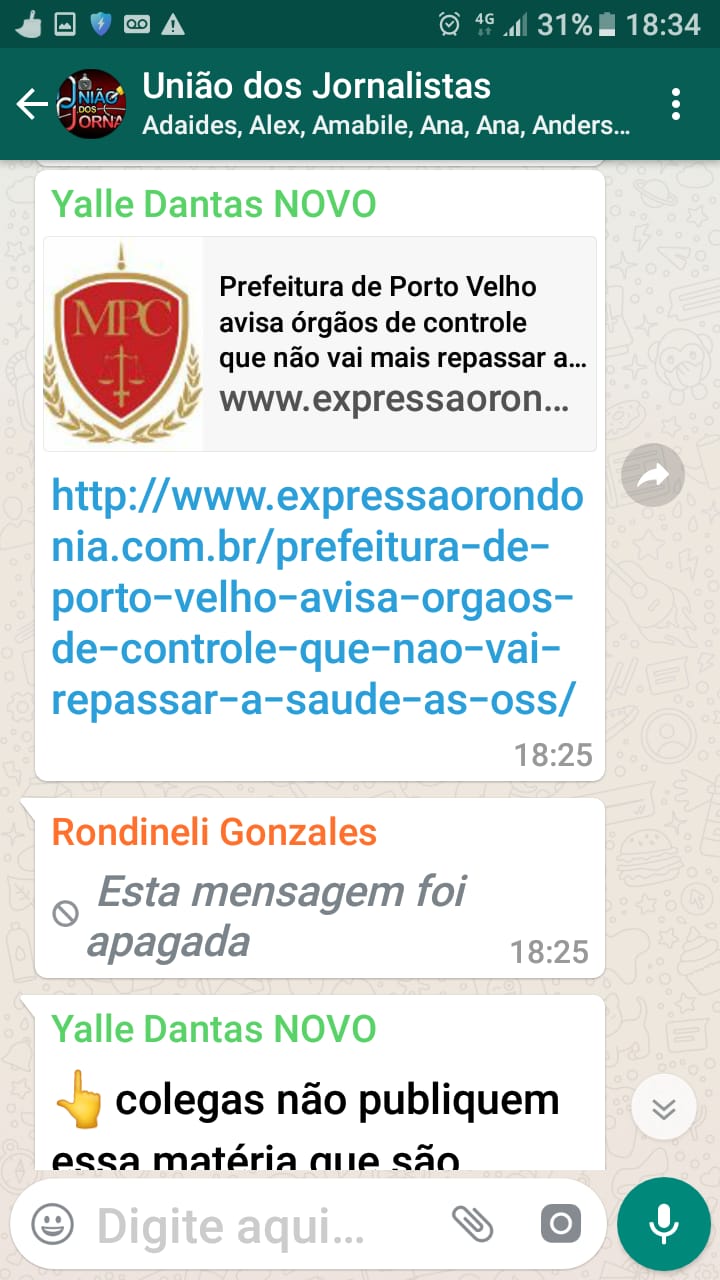Record a voice message

point(663,1223)
